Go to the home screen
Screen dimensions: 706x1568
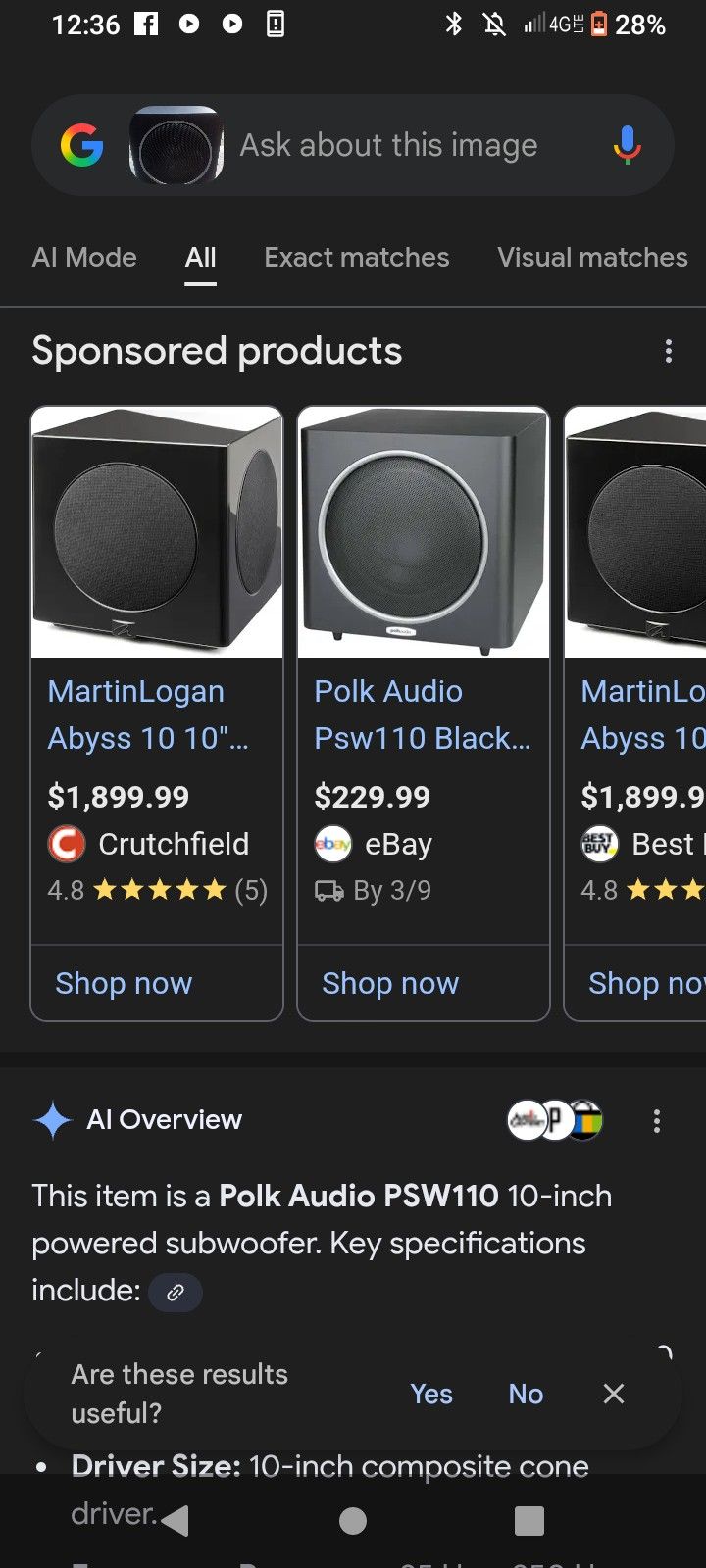click(353, 1520)
